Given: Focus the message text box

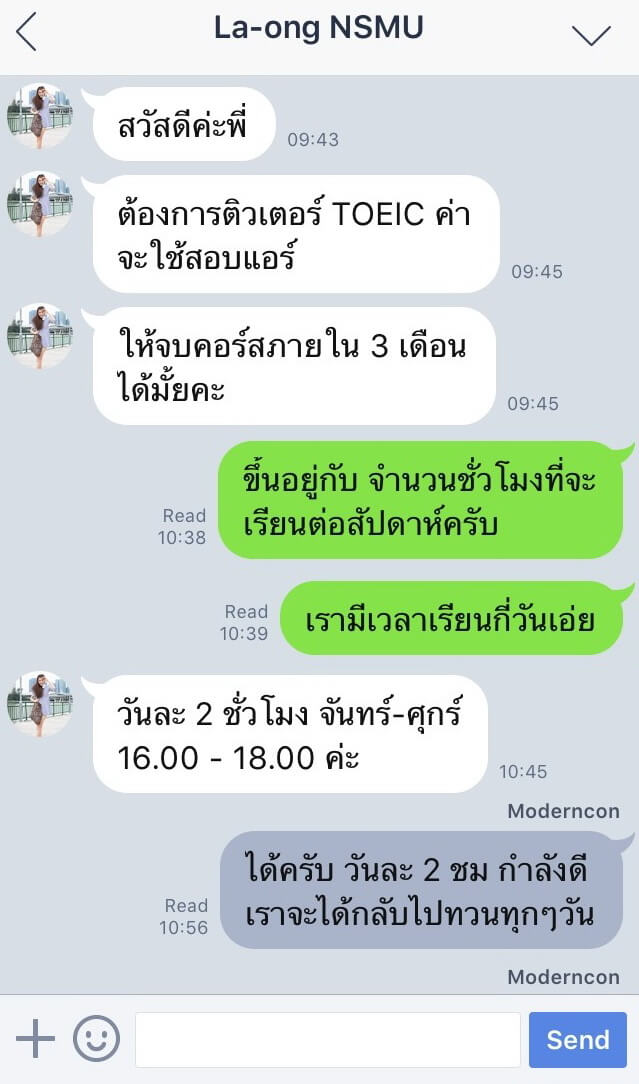Looking at the screenshot, I should tap(327, 1039).
